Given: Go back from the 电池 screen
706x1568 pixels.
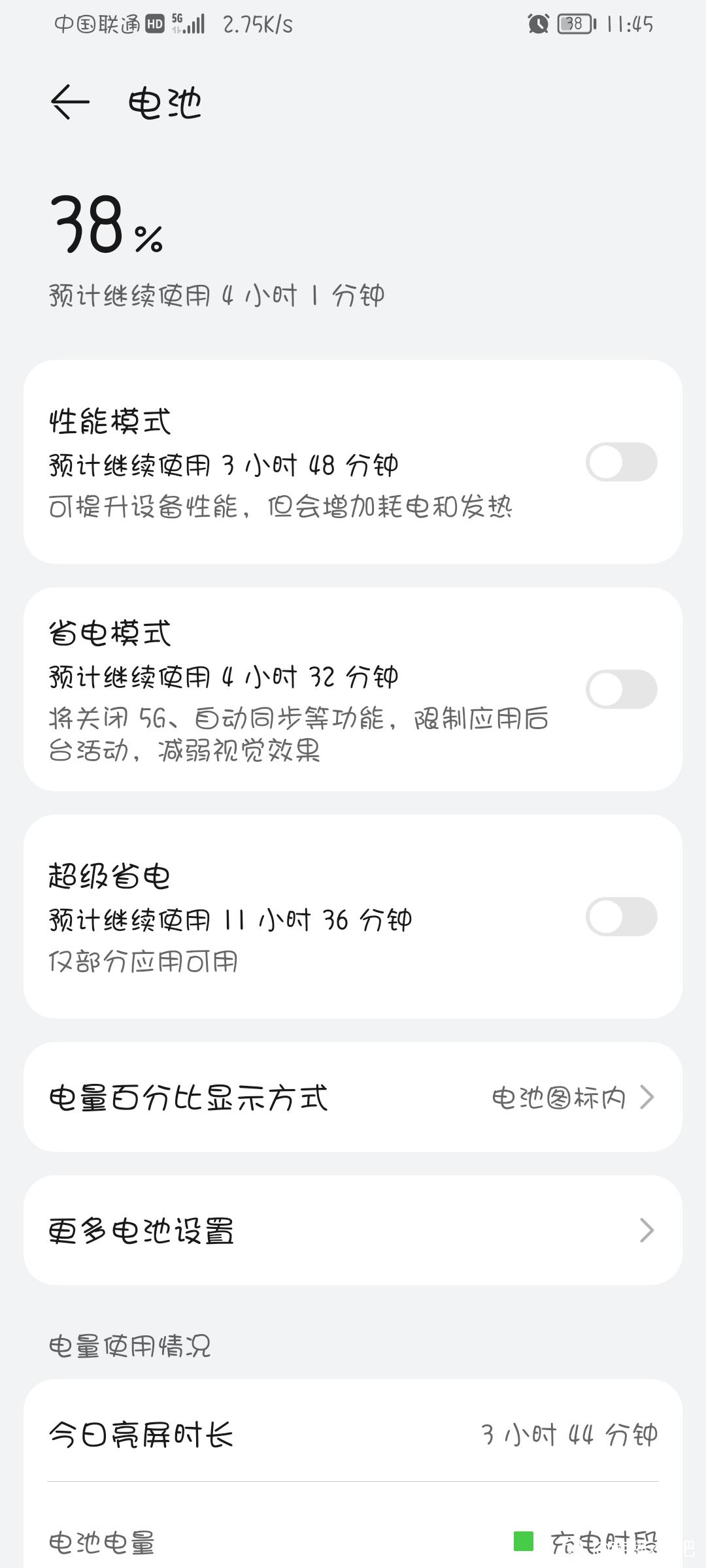Looking at the screenshot, I should [x=70, y=103].
